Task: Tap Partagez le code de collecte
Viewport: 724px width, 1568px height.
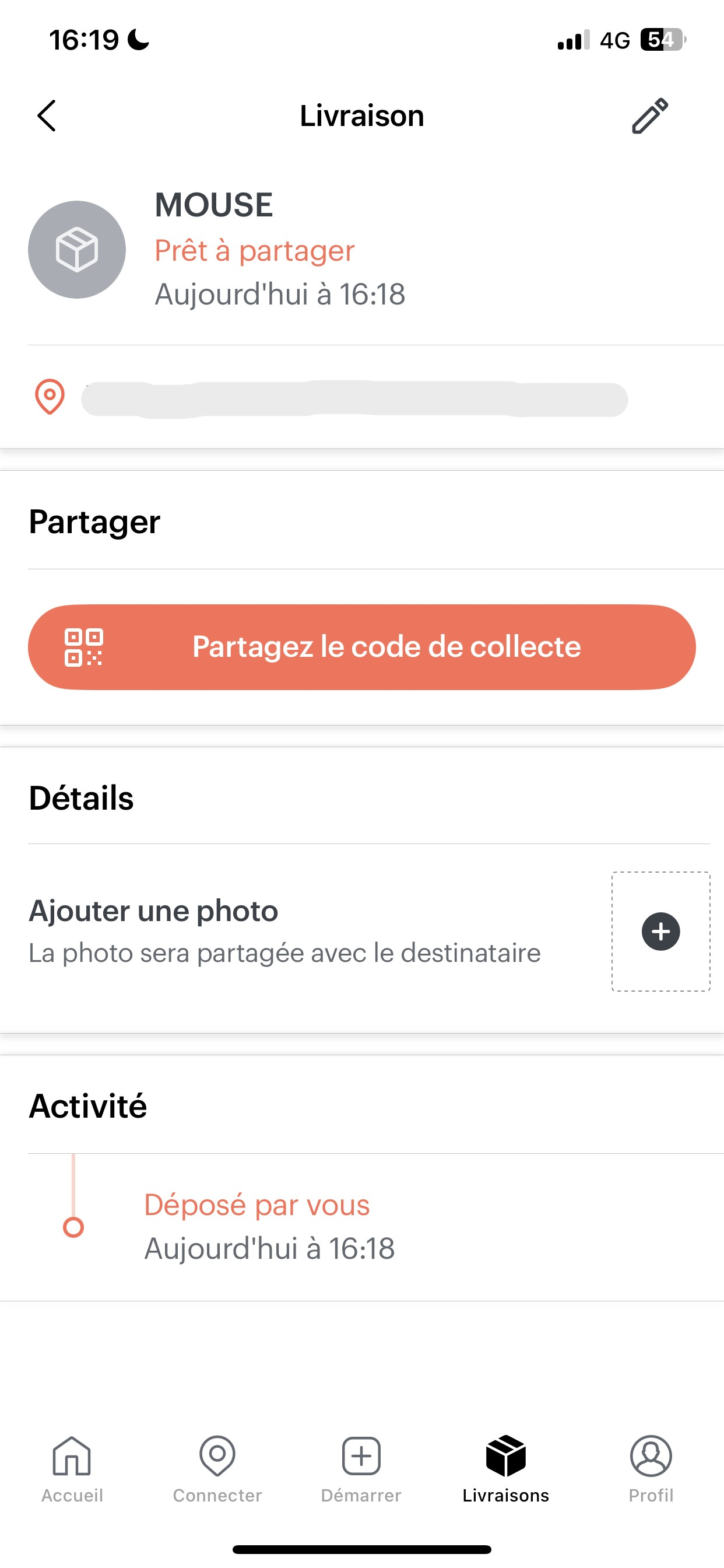Action: (x=362, y=646)
